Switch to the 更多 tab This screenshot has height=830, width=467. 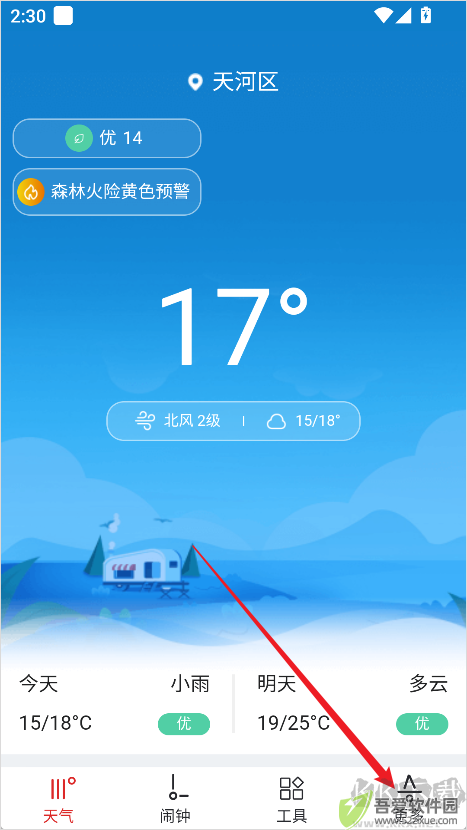(x=408, y=799)
